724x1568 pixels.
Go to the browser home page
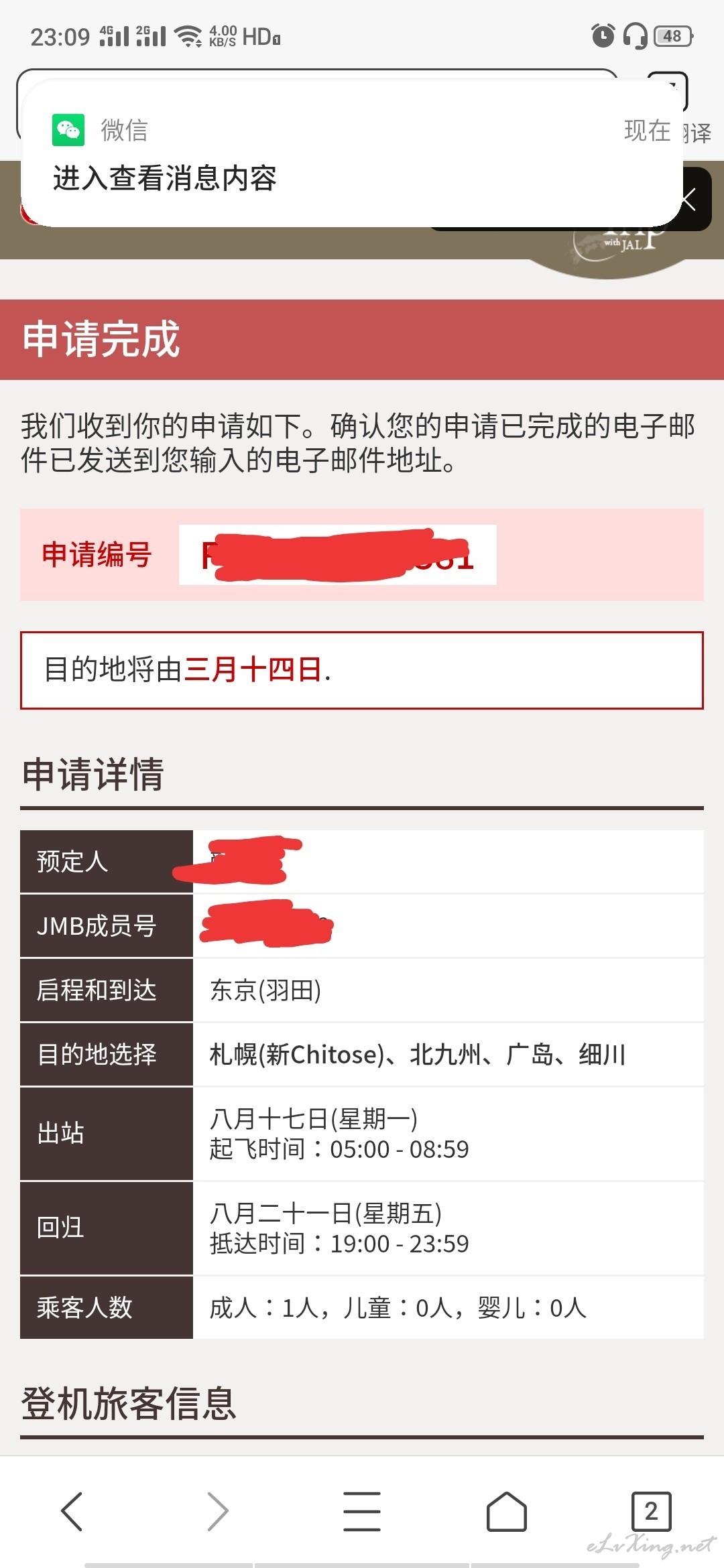(x=507, y=1511)
